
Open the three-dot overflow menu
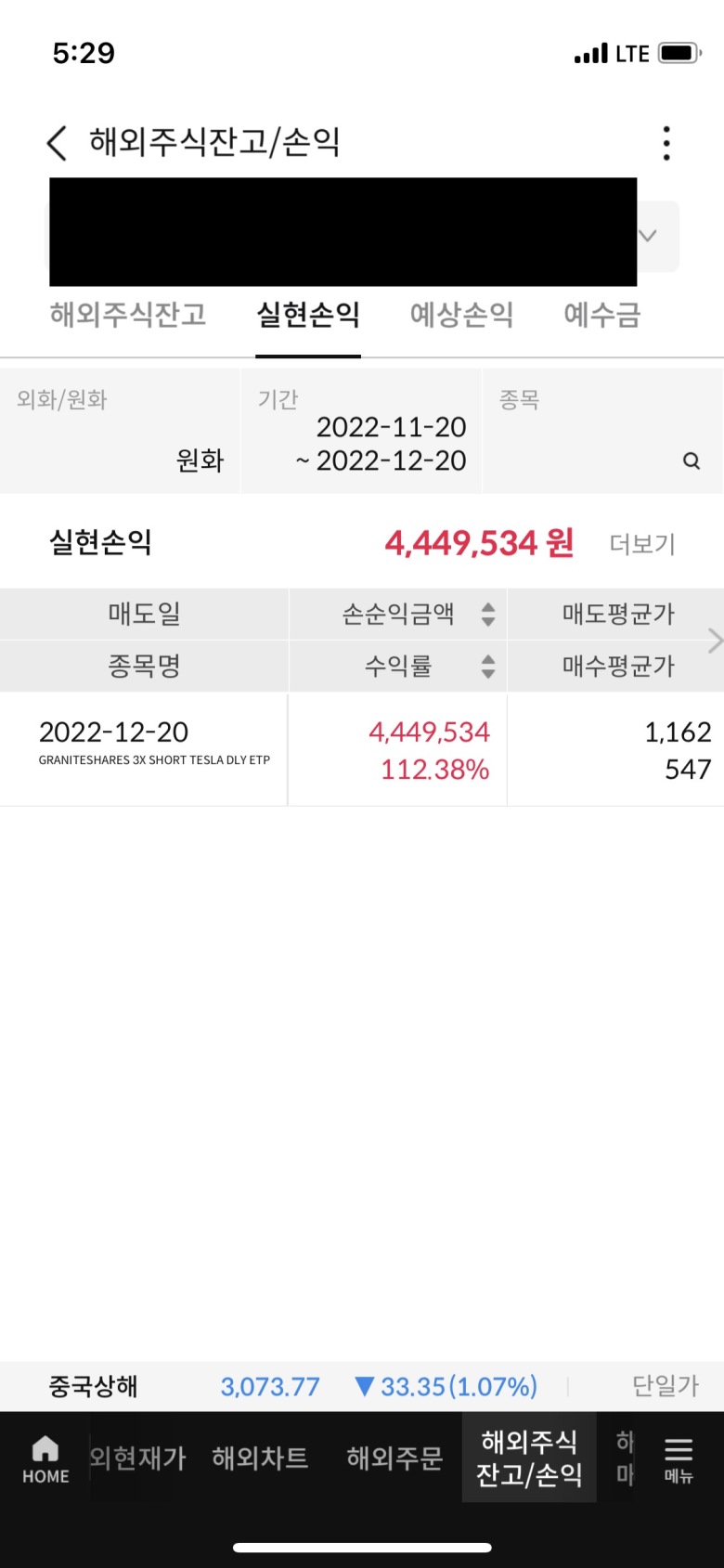pyautogui.click(x=666, y=144)
